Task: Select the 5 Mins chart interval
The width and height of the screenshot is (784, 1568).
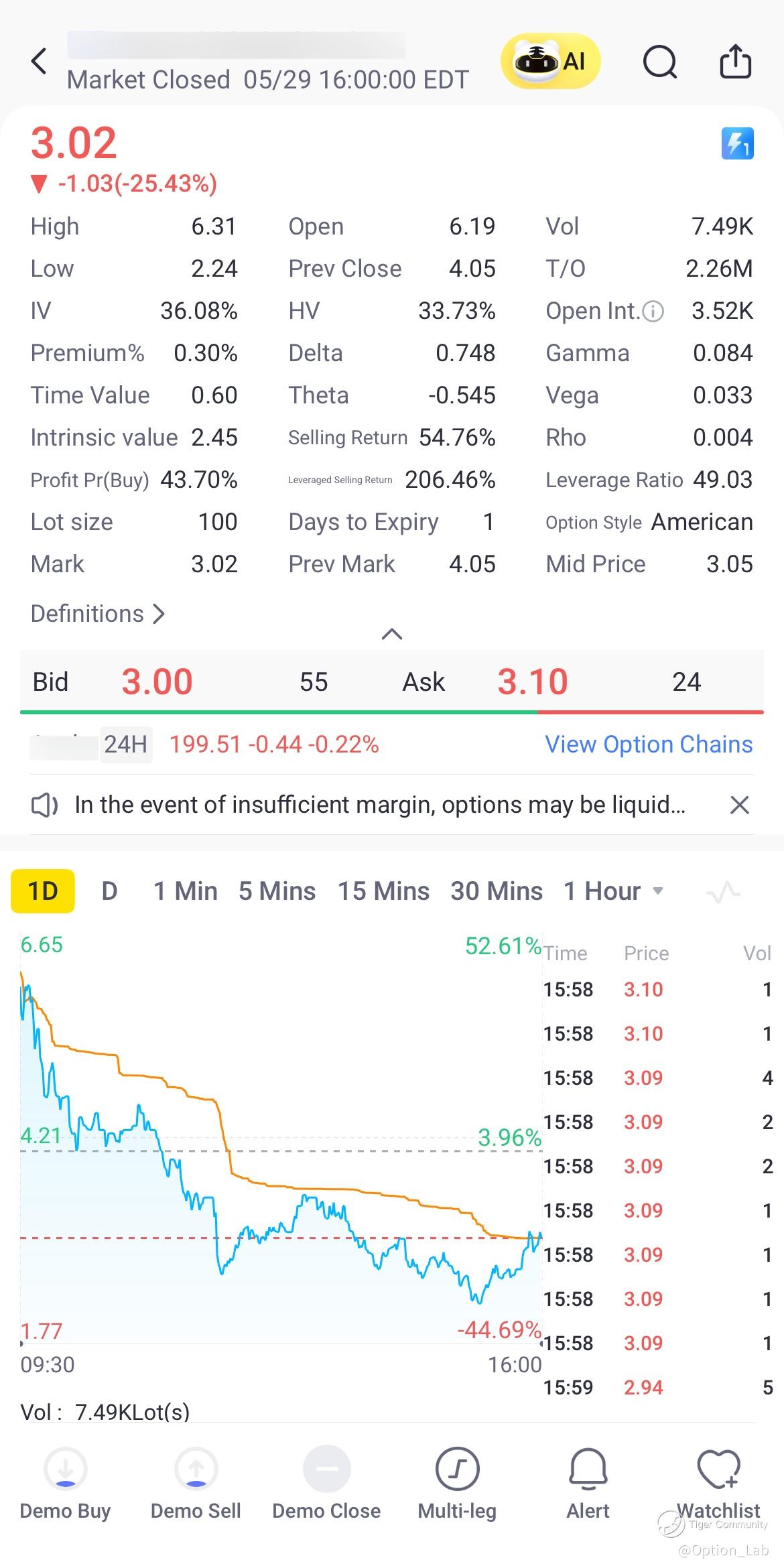Action: click(x=277, y=891)
